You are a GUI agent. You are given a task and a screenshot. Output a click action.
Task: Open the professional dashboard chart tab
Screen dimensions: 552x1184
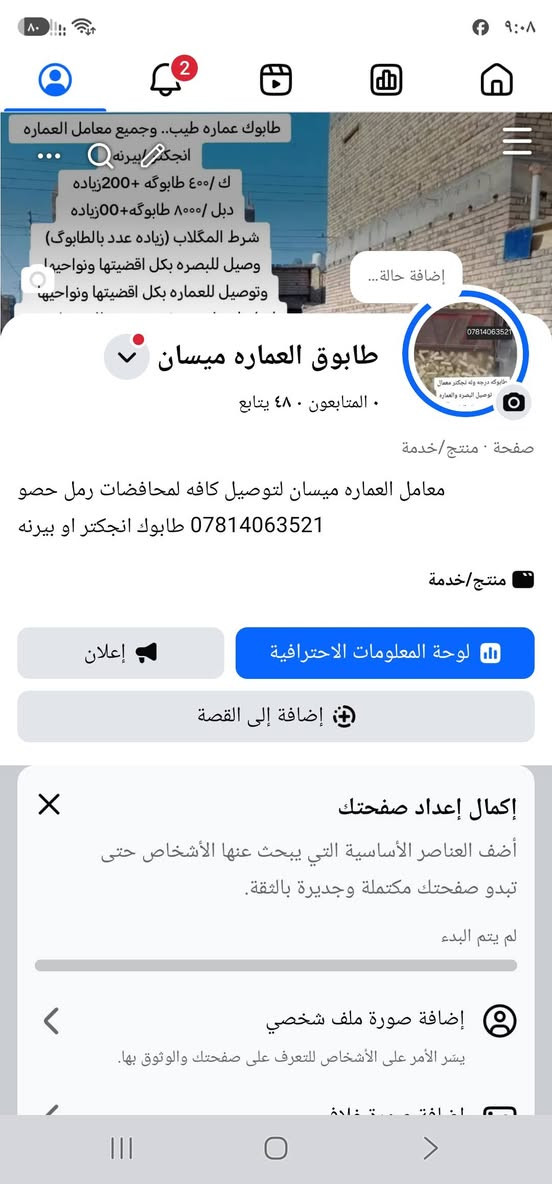(x=386, y=80)
